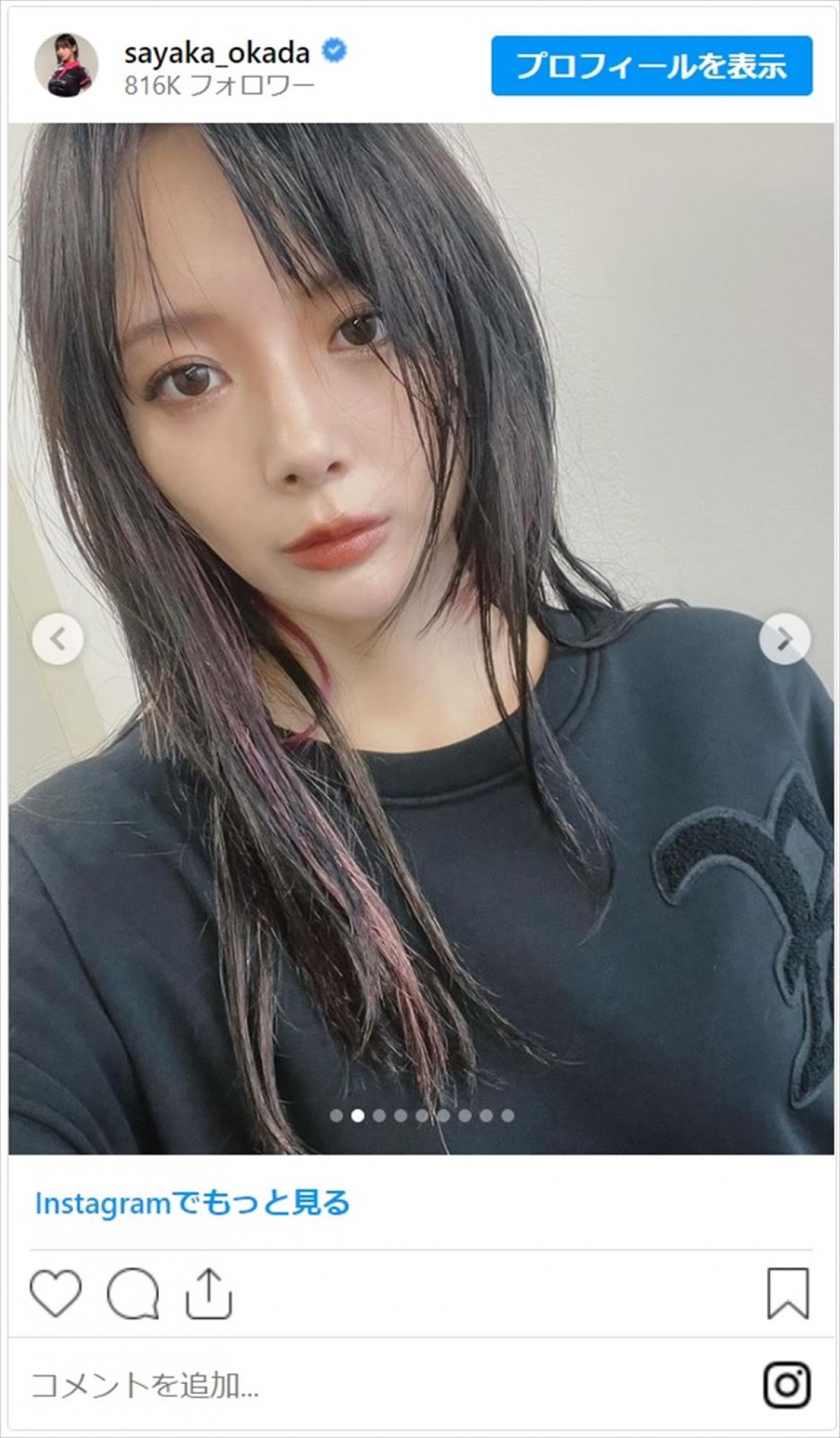This screenshot has height=1438, width=840.
Task: Go to the next photo in carousel
Action: 785,638
